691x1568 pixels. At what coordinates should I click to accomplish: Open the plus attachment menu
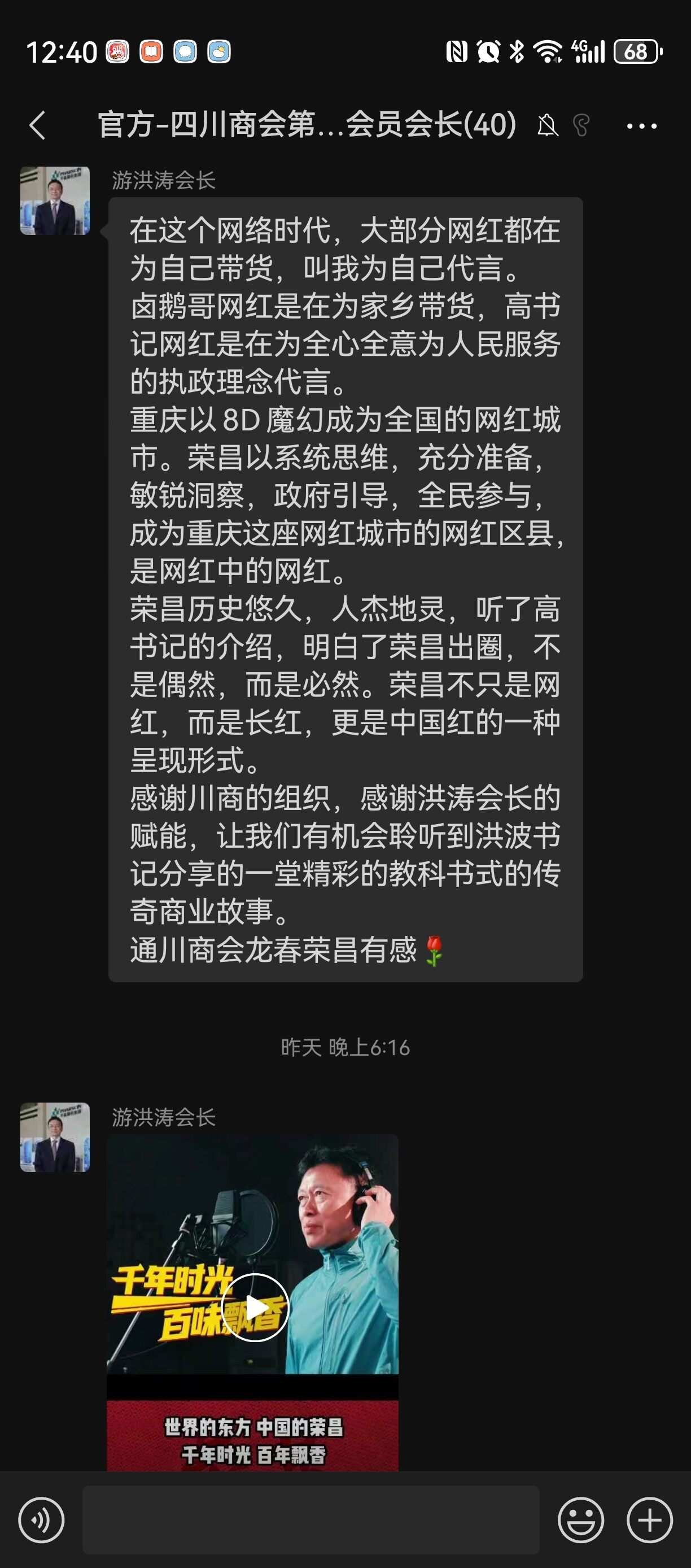point(649,1520)
